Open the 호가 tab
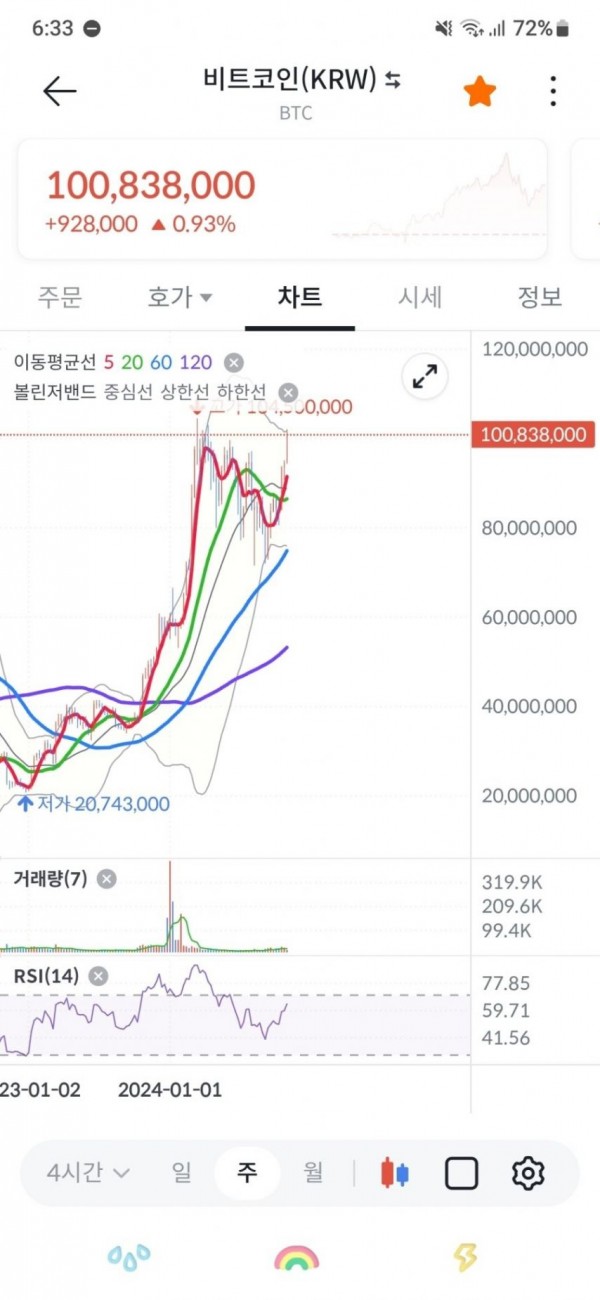The image size is (600, 1300). pos(180,296)
